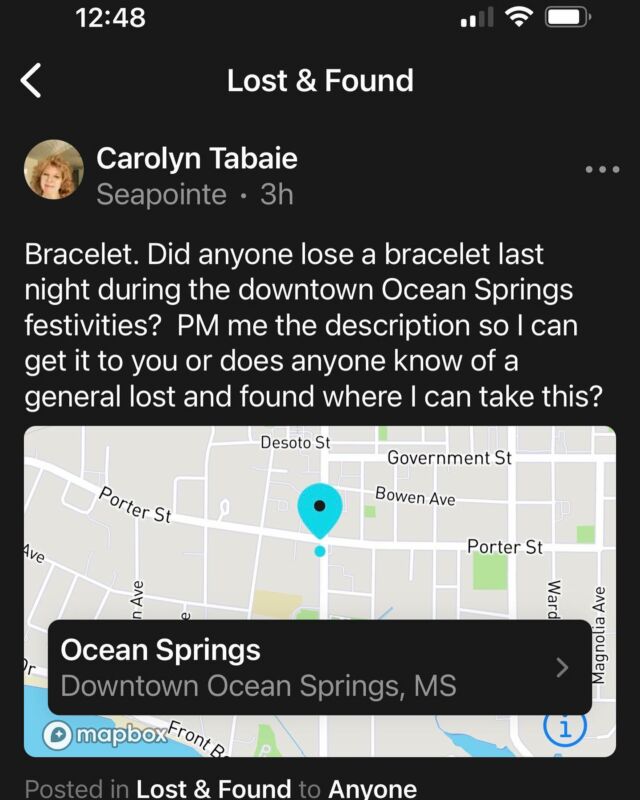The width and height of the screenshot is (640, 800).
Task: Open the Anyone audience link
Action: (x=373, y=788)
